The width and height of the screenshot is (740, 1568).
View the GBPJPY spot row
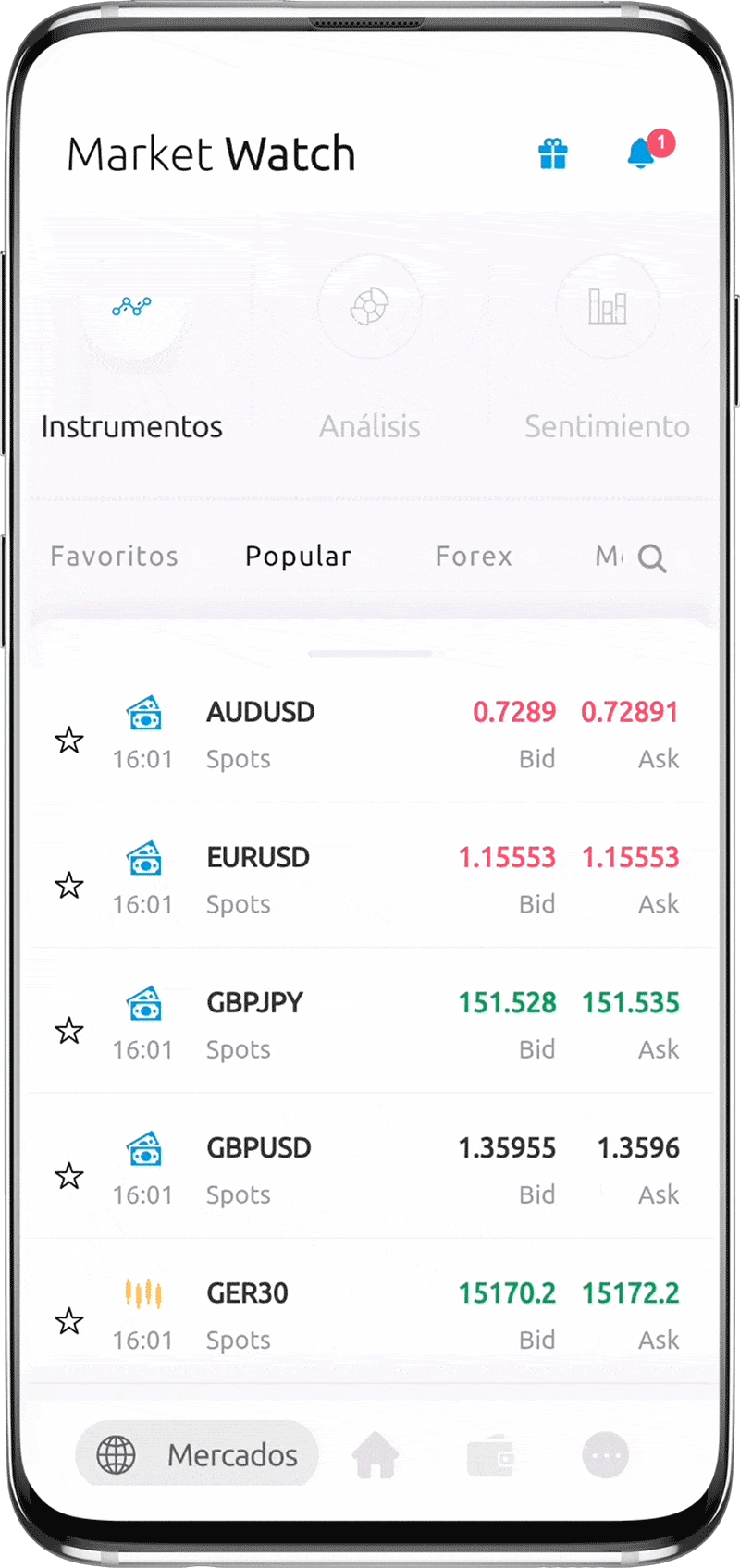point(254,1003)
